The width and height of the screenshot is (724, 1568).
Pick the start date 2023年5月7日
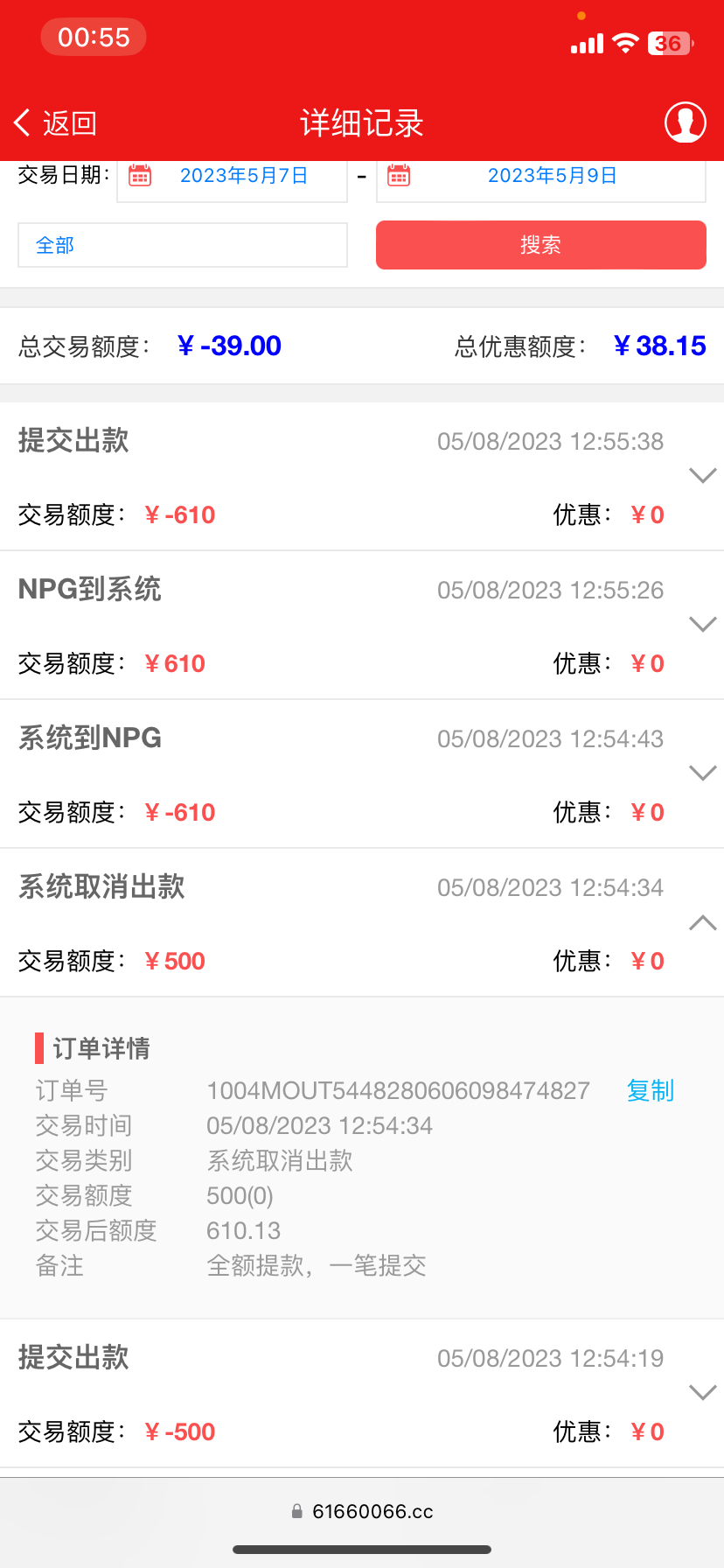pos(233,177)
